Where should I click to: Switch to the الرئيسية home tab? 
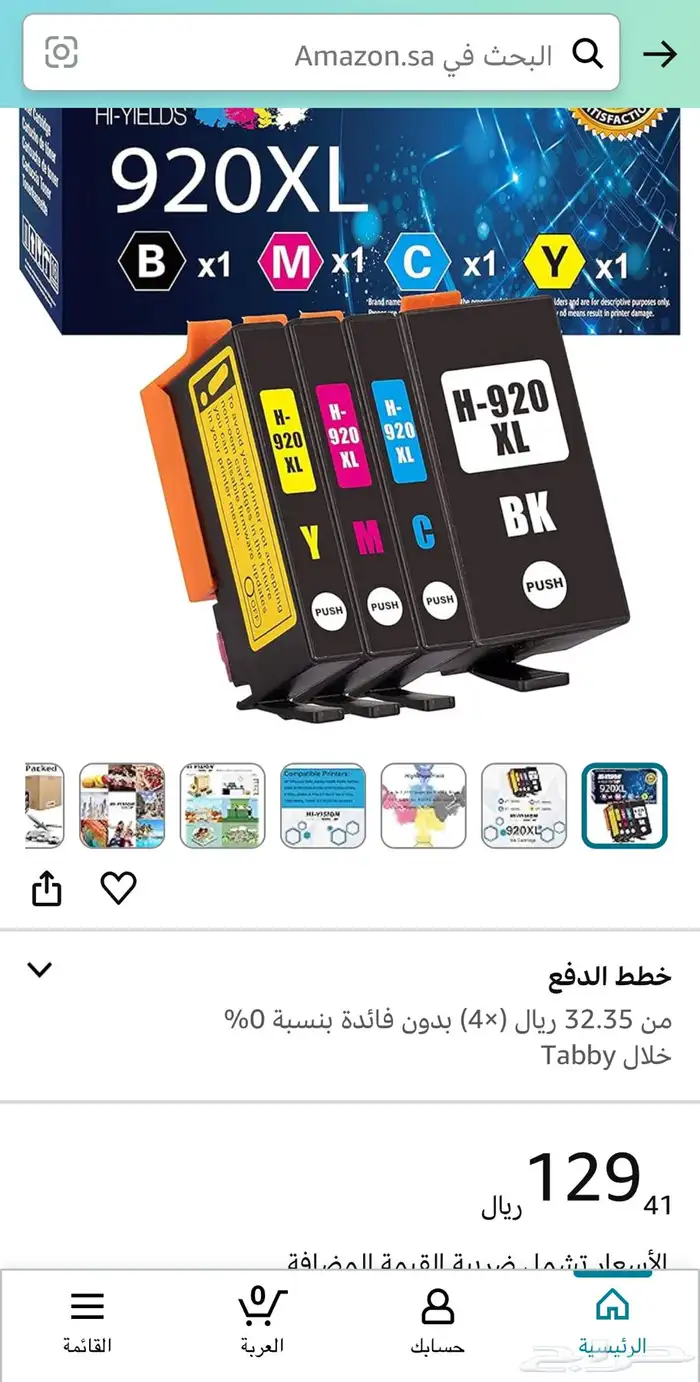[x=612, y=1322]
